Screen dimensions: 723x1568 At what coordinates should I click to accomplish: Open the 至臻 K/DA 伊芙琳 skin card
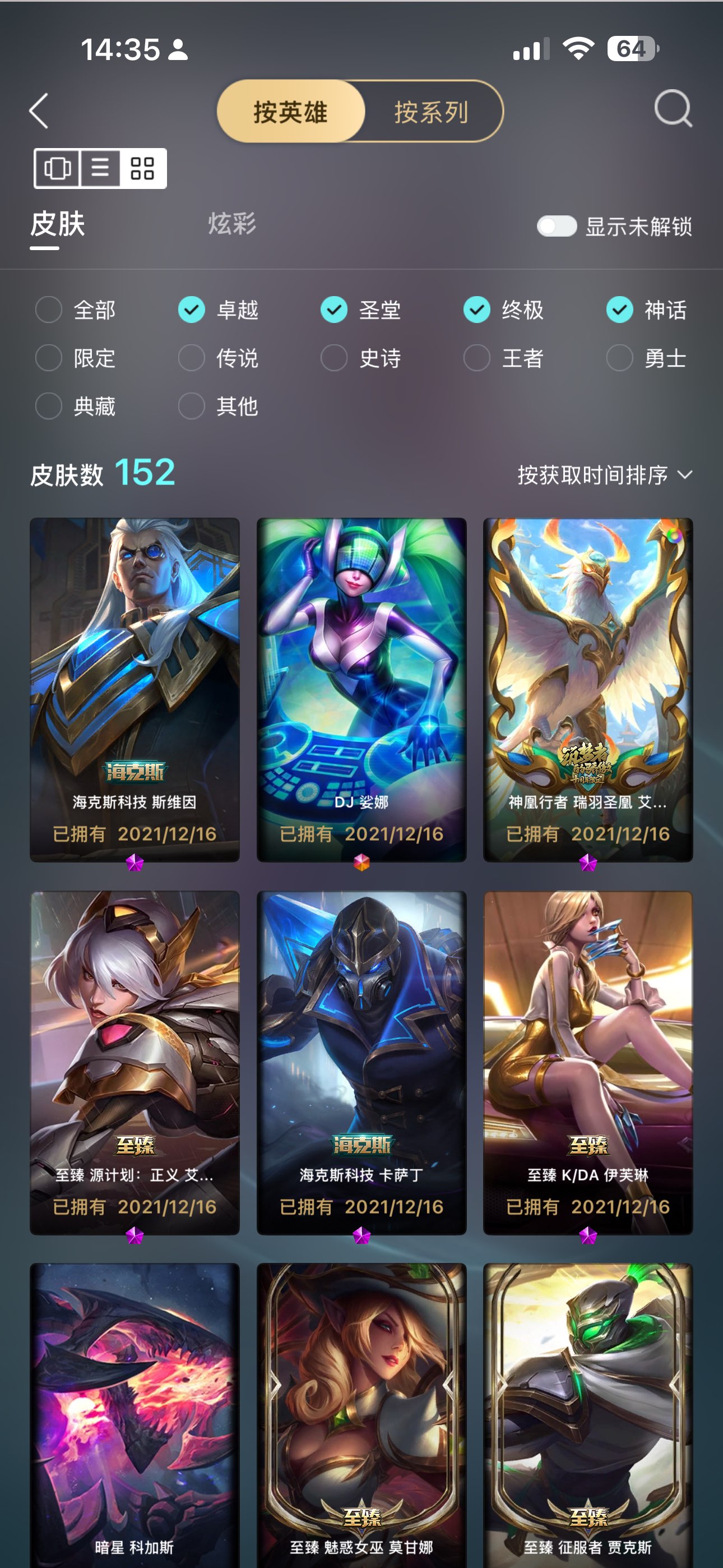(588, 1062)
